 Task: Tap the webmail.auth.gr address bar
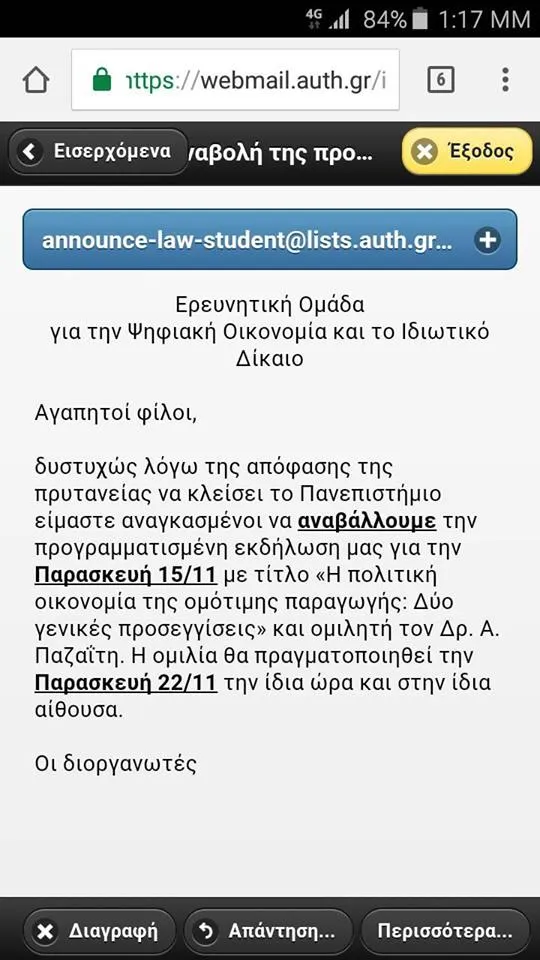point(235,80)
